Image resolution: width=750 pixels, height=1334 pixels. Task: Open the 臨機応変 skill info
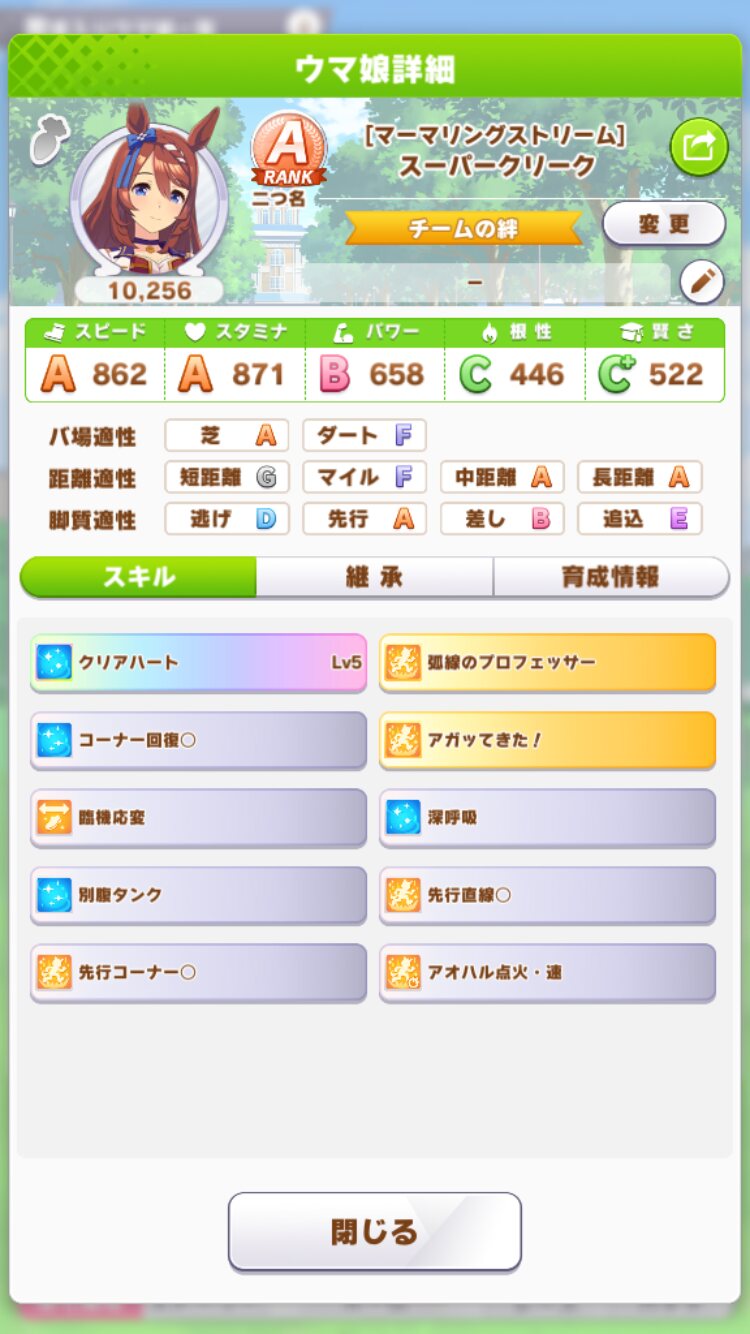tap(199, 817)
